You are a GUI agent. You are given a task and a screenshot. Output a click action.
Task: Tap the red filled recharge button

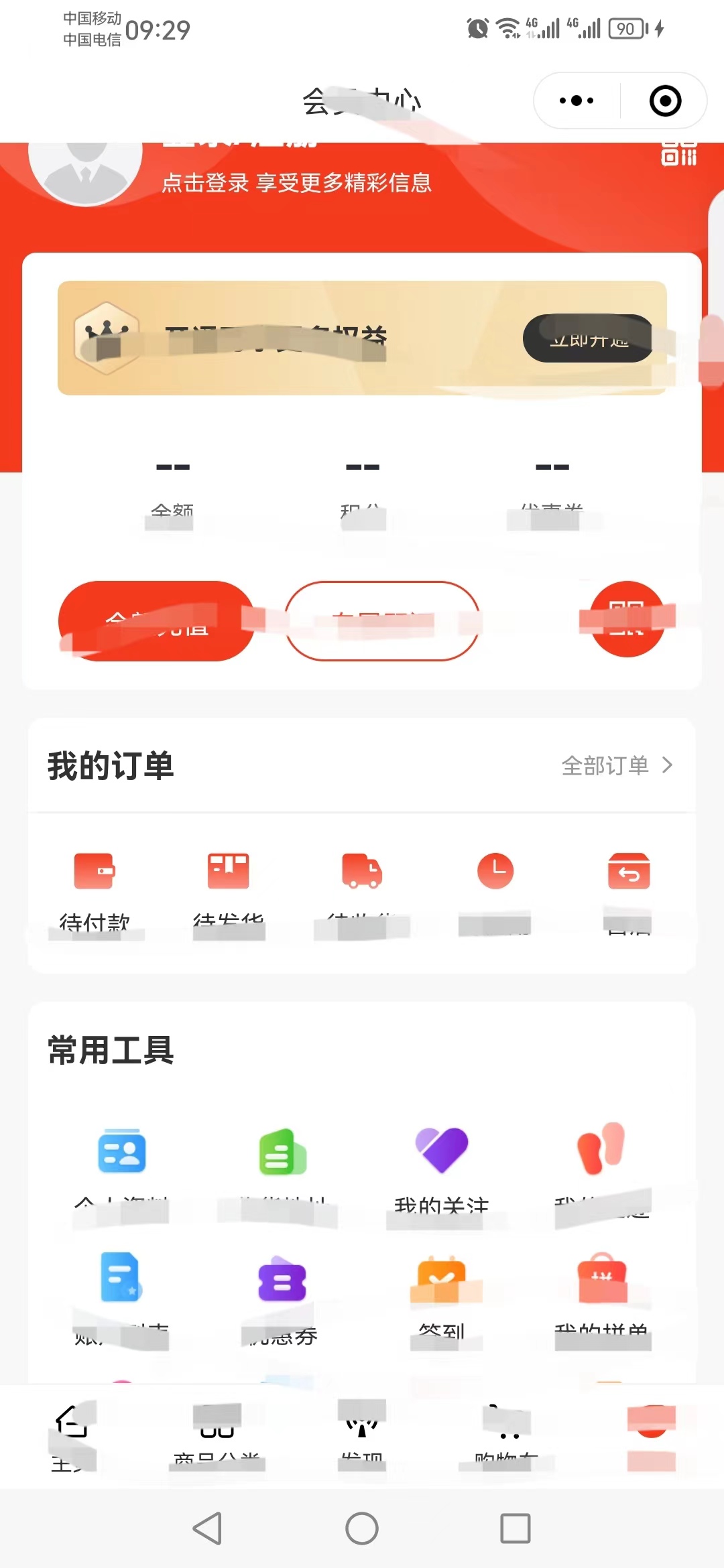(156, 621)
